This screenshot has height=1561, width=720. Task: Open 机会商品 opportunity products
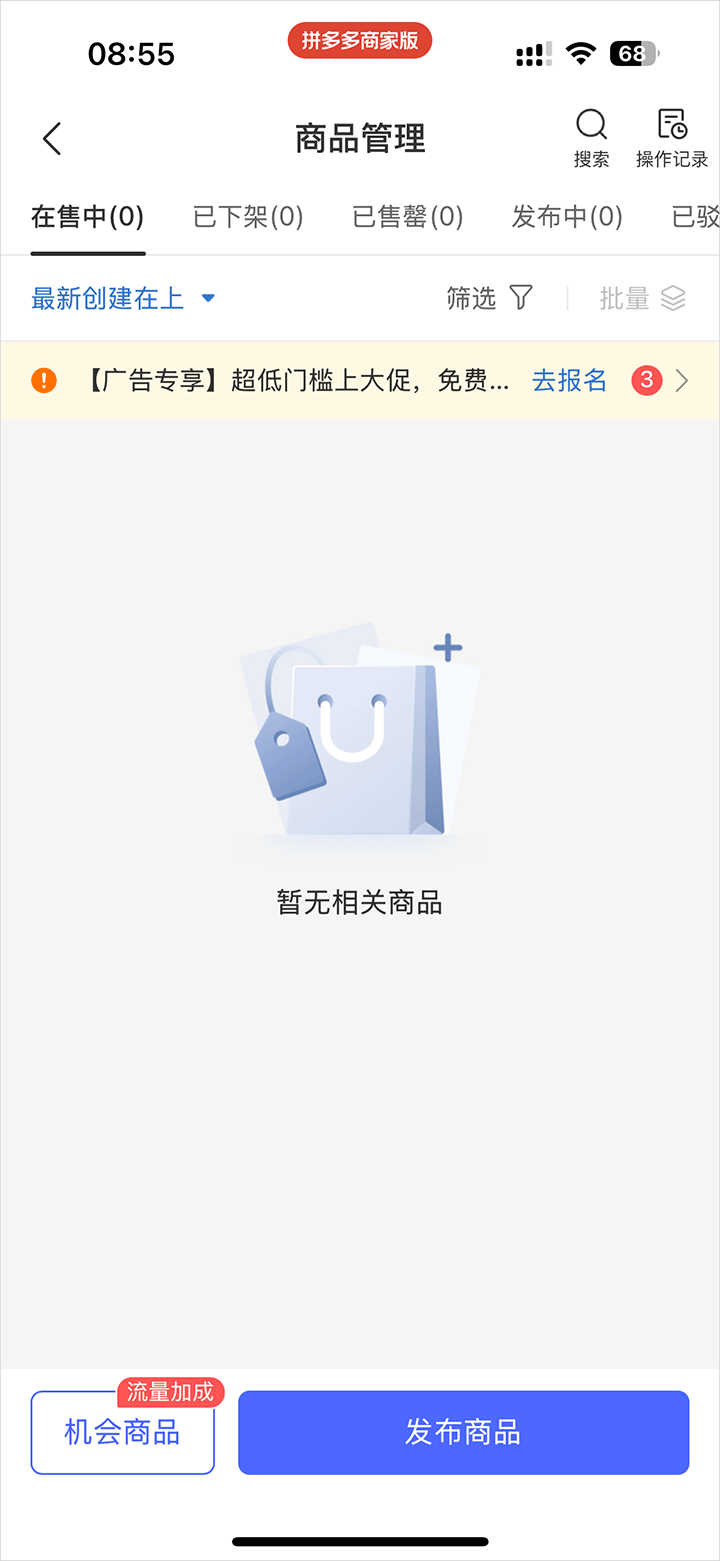click(123, 1433)
